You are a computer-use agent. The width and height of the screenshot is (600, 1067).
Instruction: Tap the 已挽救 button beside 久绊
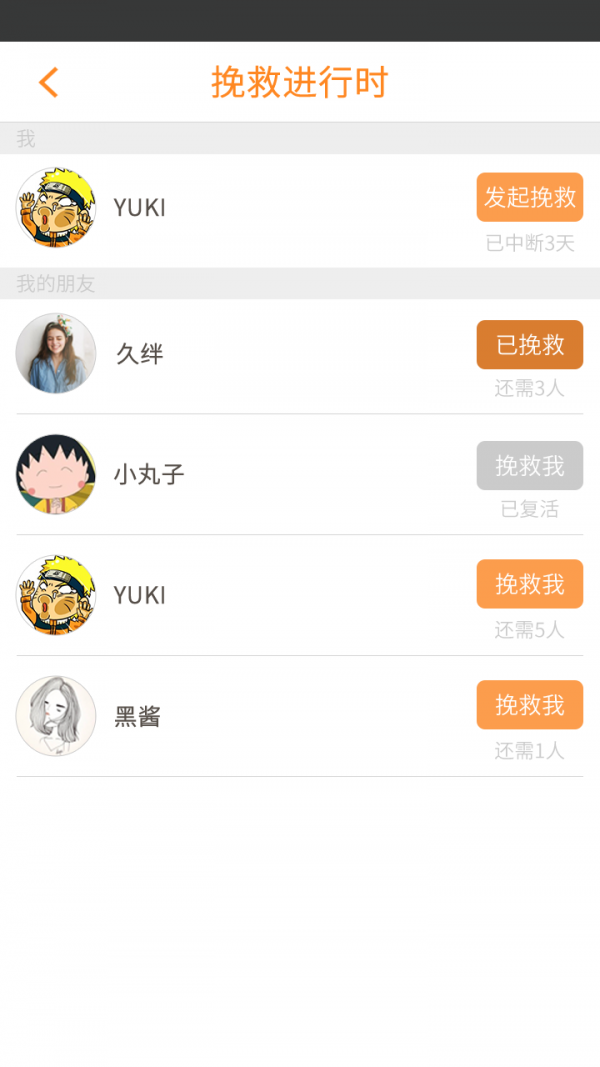pyautogui.click(x=529, y=345)
